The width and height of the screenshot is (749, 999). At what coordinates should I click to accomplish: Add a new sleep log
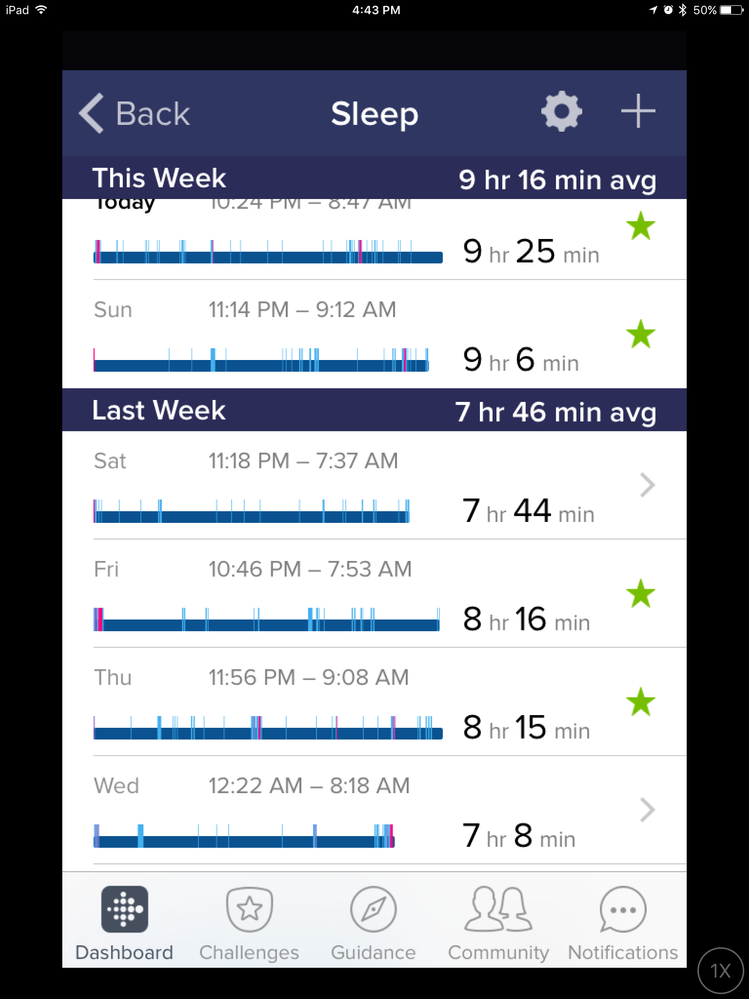[x=638, y=112]
